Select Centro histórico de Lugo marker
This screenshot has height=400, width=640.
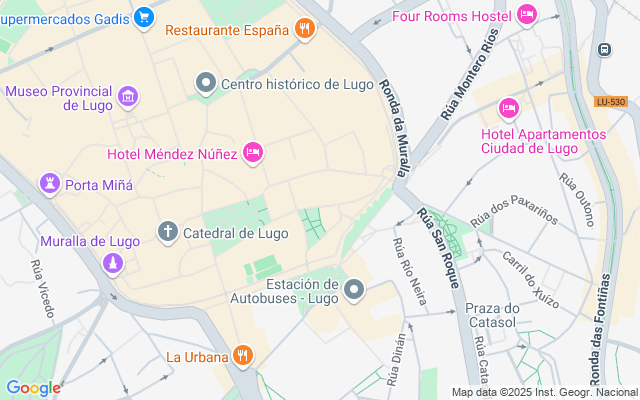click(x=206, y=83)
